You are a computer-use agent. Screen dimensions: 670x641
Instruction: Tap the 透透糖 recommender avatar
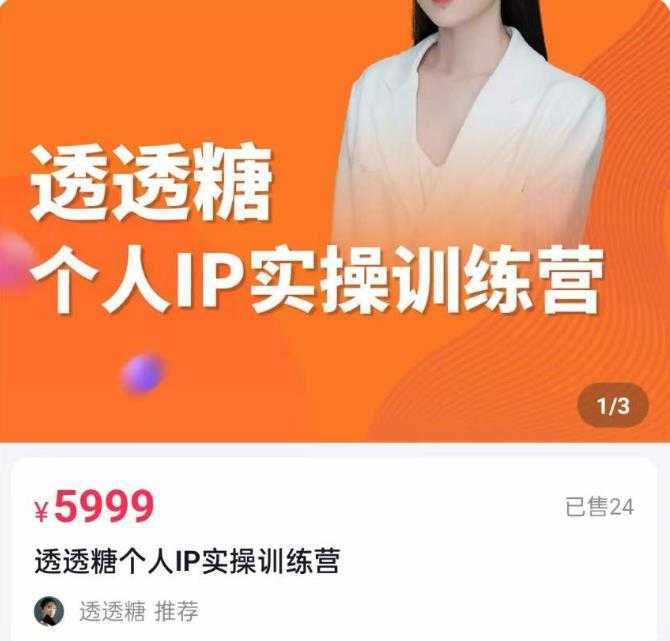[x=48, y=611]
